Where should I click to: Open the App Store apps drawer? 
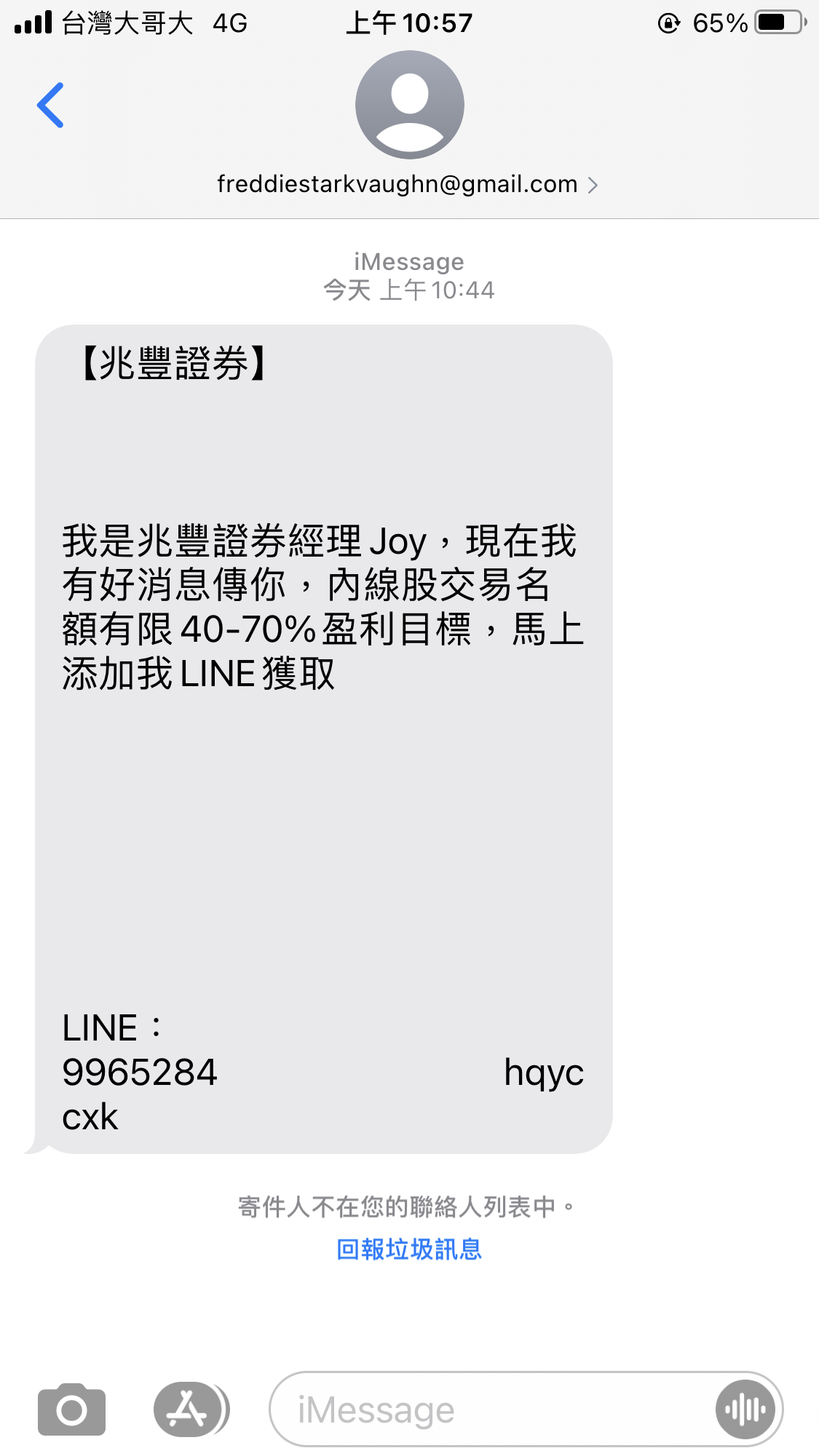[189, 1409]
